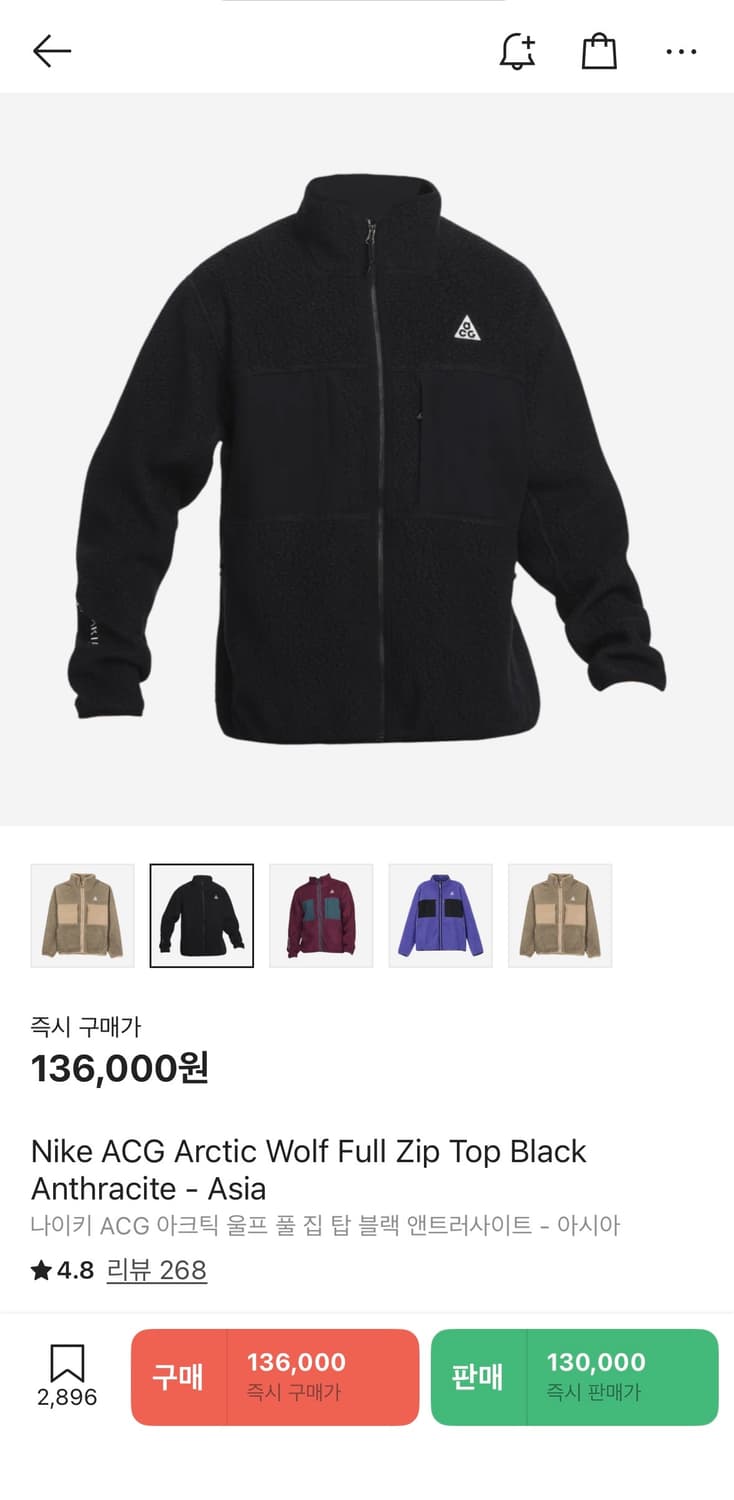734x1500 pixels.
Task: Open the three-dot overflow menu
Action: click(681, 51)
